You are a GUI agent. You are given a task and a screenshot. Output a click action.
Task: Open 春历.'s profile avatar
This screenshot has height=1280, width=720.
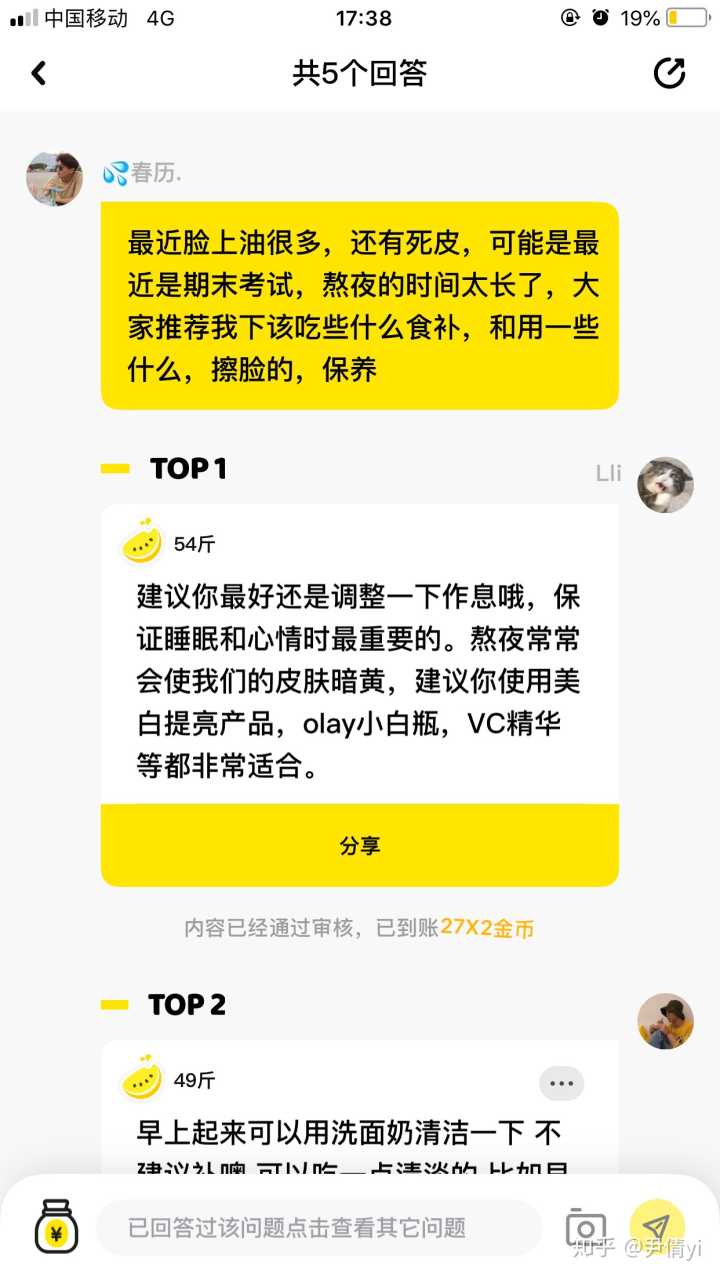point(54,179)
